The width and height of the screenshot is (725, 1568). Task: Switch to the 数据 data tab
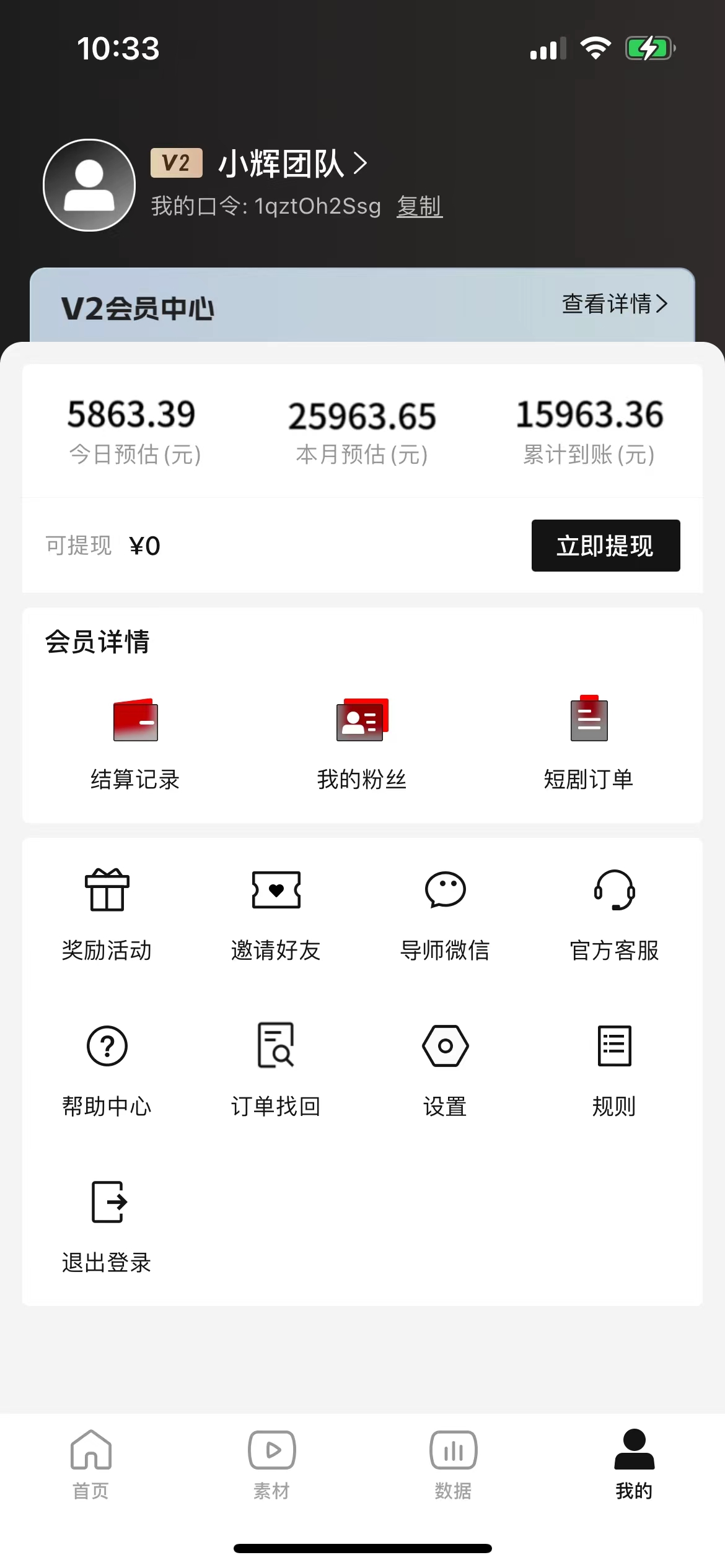point(453,1464)
